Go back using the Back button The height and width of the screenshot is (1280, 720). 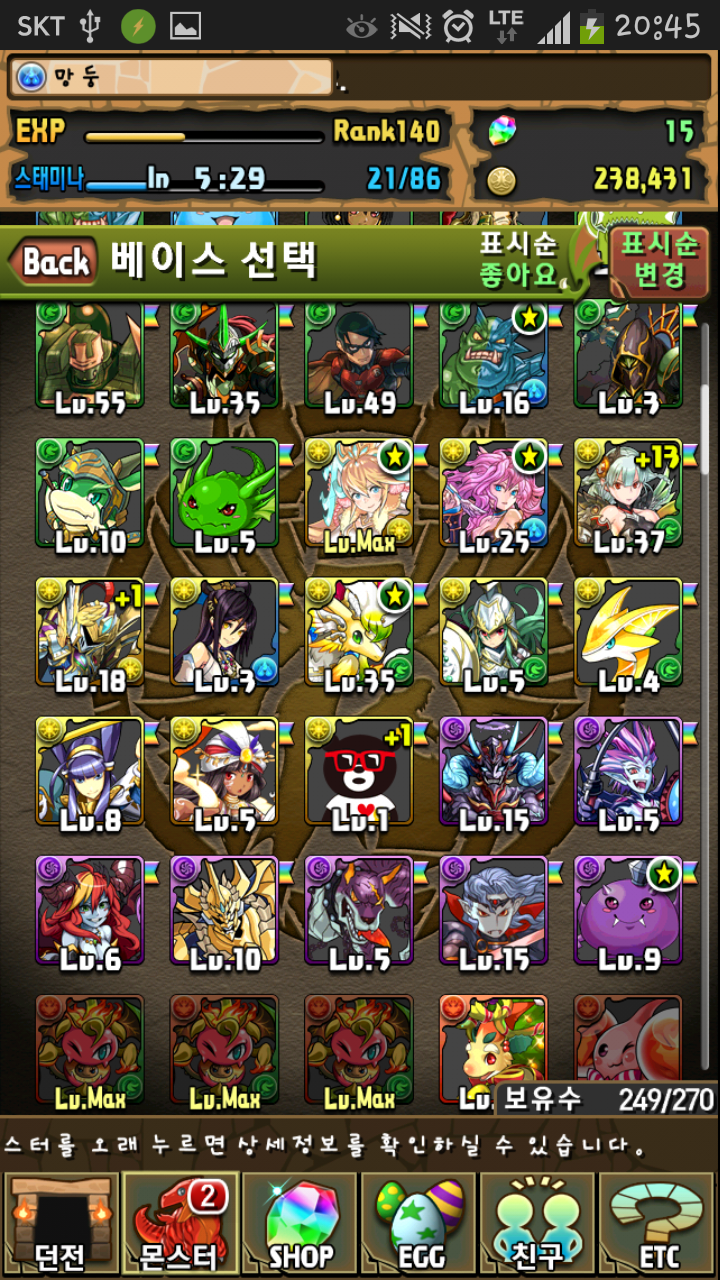[x=56, y=263]
